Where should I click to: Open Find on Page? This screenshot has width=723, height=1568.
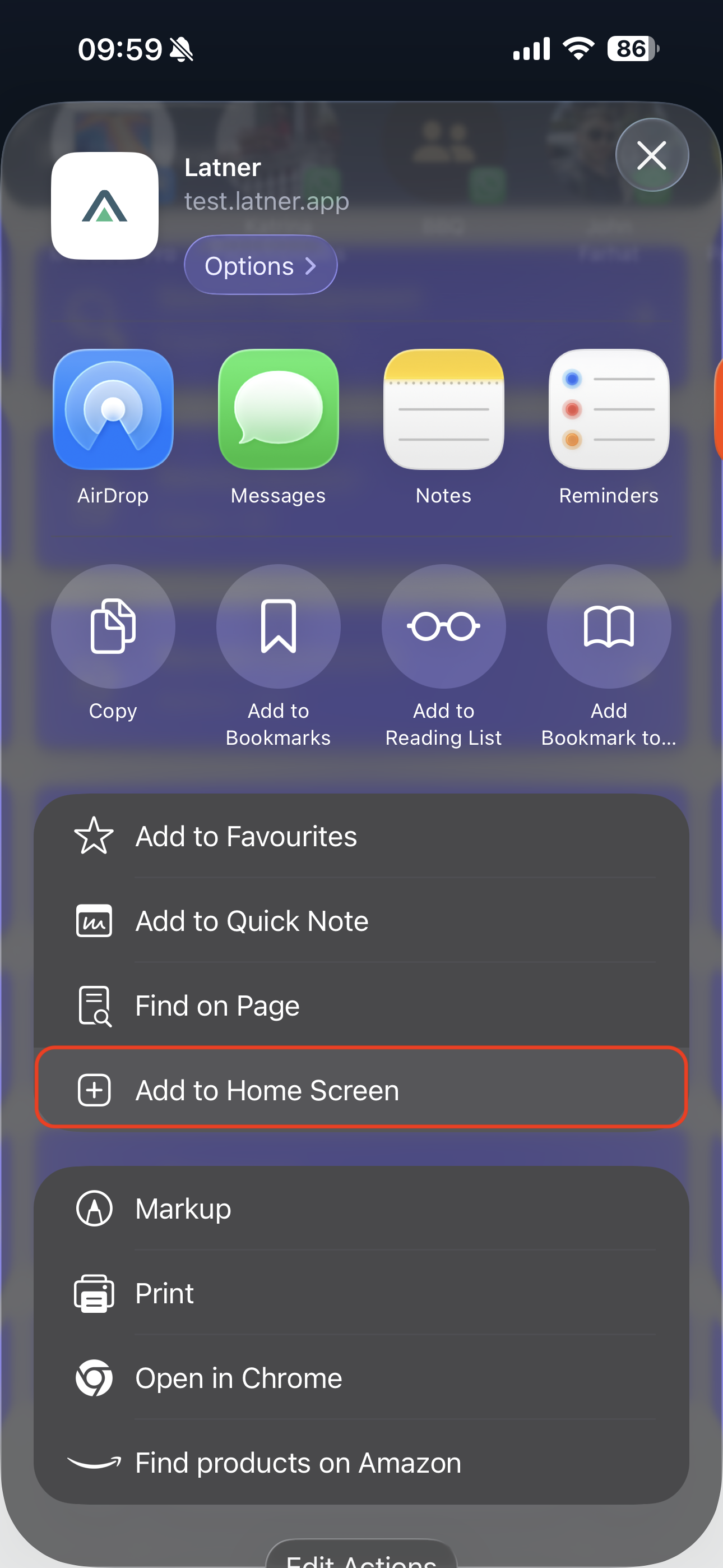(361, 1005)
